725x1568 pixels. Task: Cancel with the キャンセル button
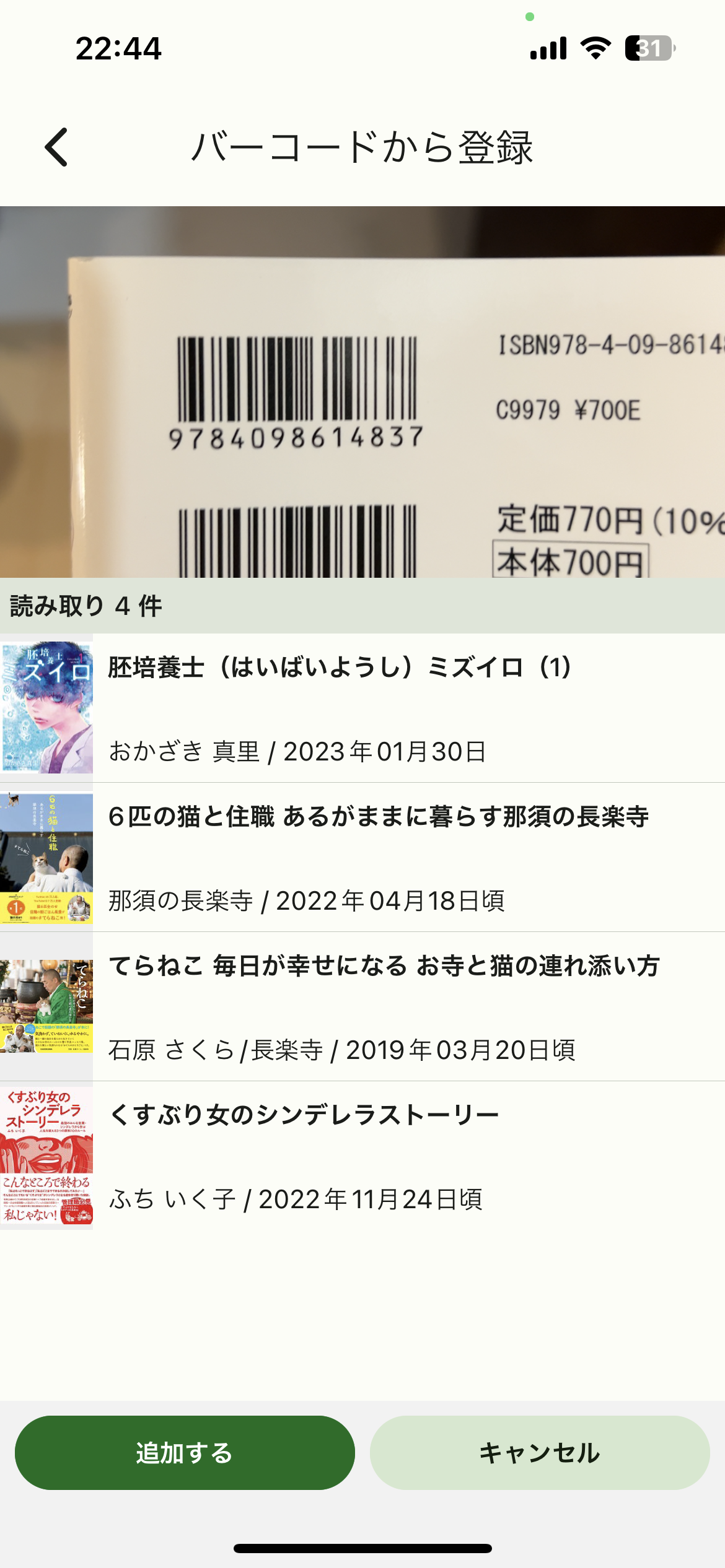click(539, 1452)
